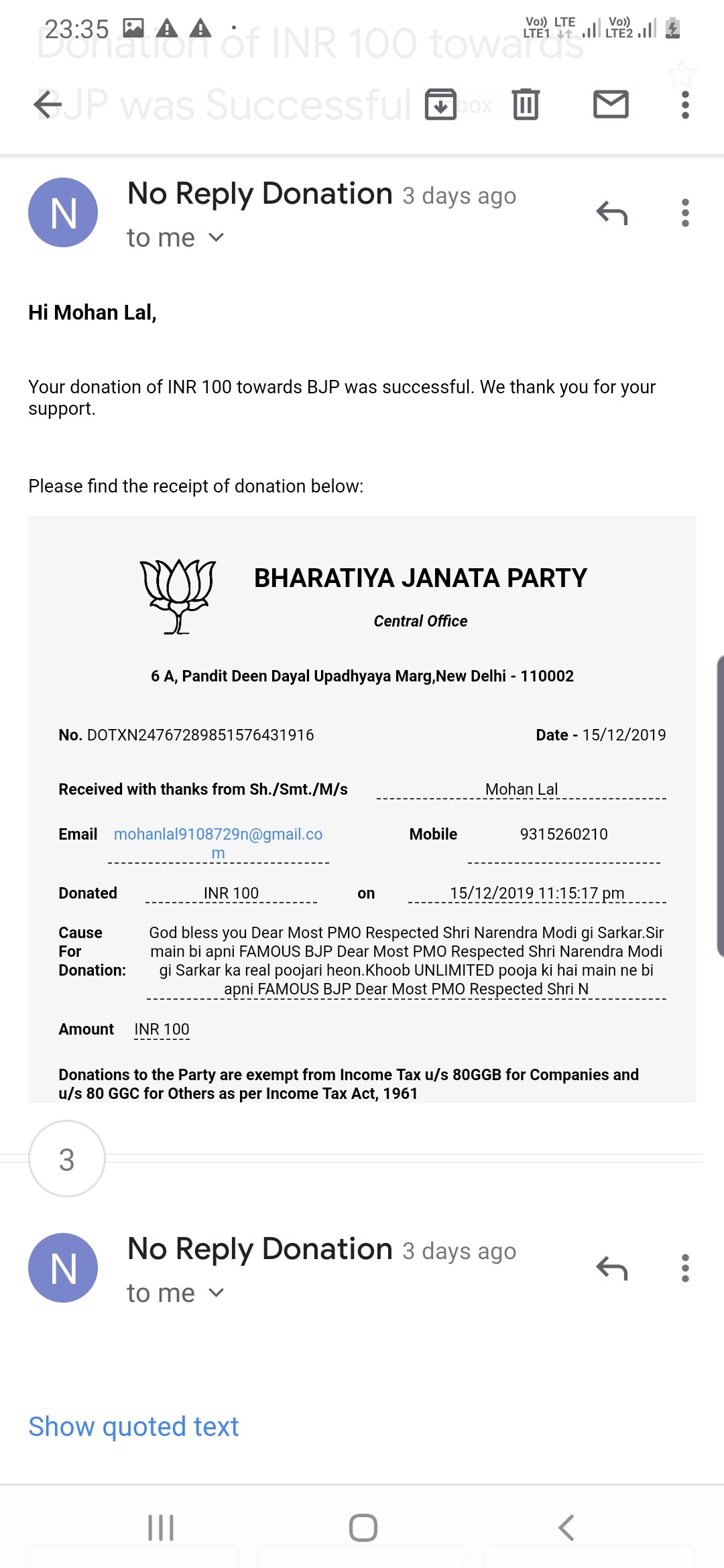Expand recipient details of the second message
This screenshot has height=1568, width=724.
pyautogui.click(x=215, y=1293)
